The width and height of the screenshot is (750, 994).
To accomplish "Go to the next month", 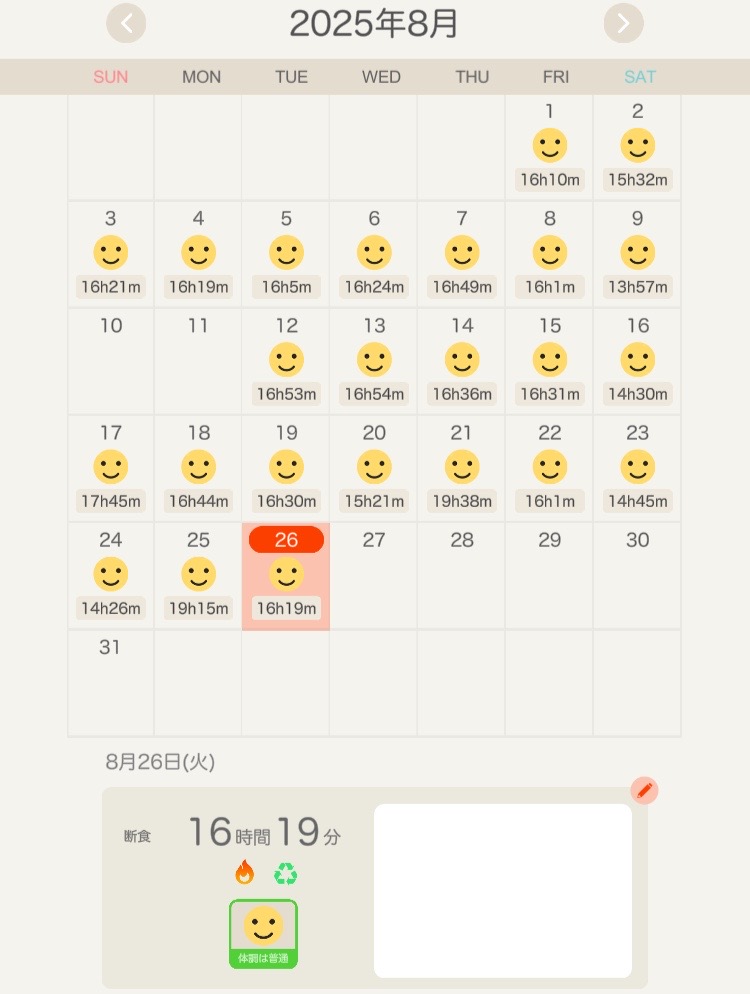I will [x=623, y=23].
